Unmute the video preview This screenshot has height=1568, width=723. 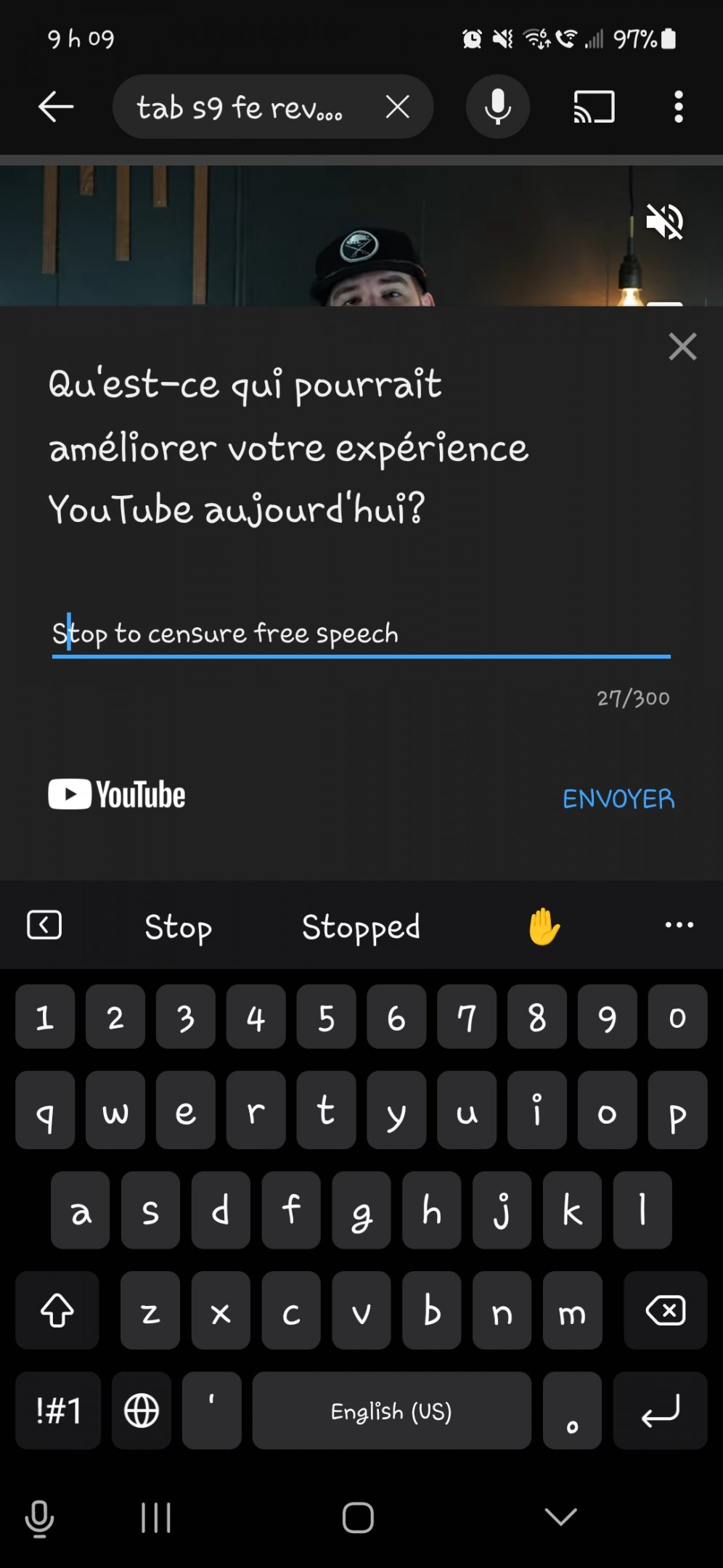tap(665, 221)
